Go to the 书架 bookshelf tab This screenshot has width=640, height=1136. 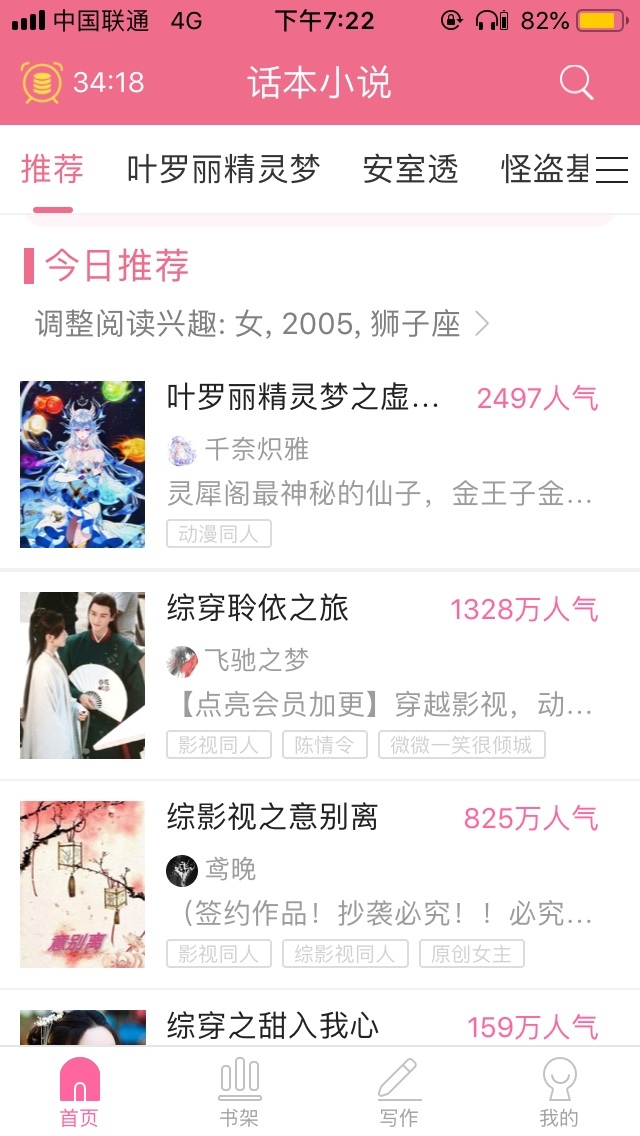click(239, 1093)
